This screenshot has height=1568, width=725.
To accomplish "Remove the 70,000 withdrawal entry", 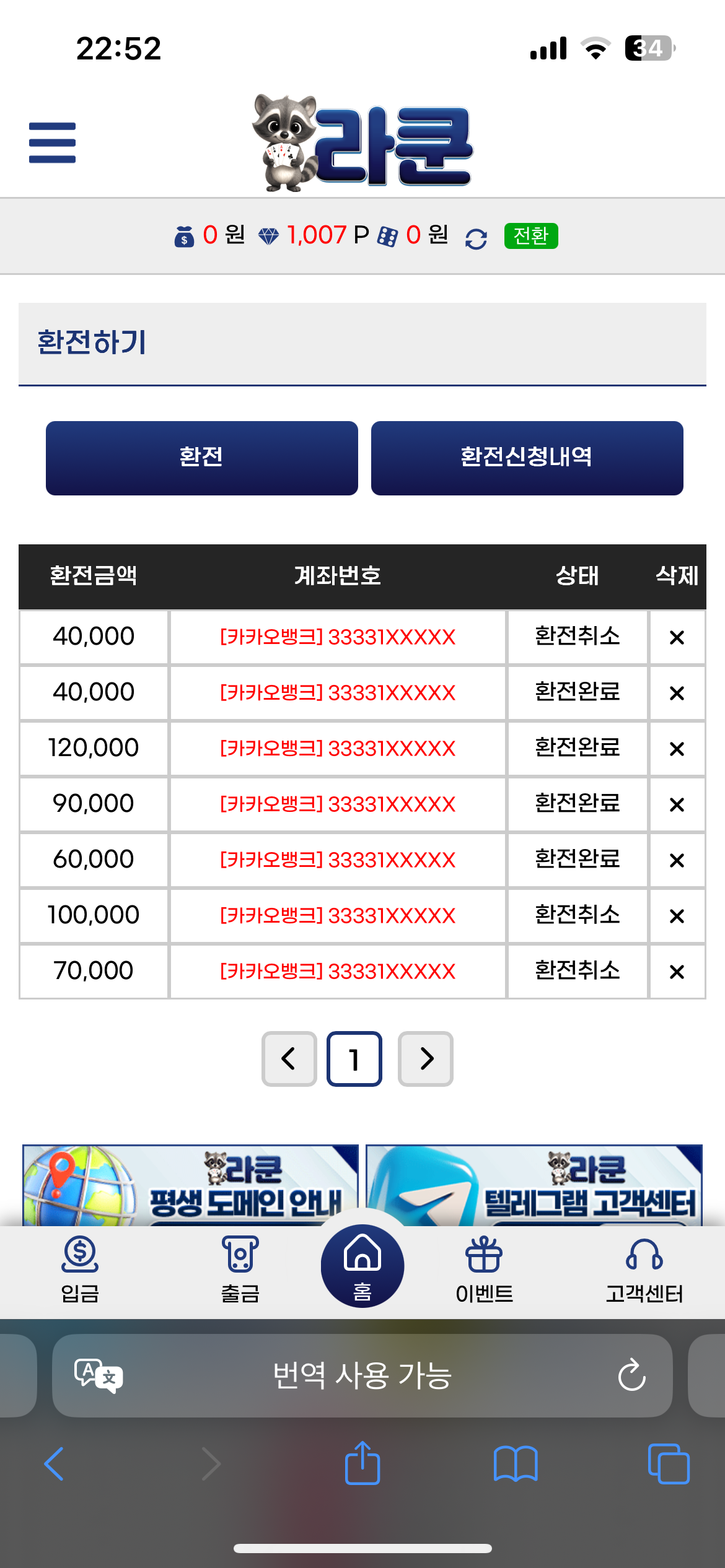I will pyautogui.click(x=677, y=972).
